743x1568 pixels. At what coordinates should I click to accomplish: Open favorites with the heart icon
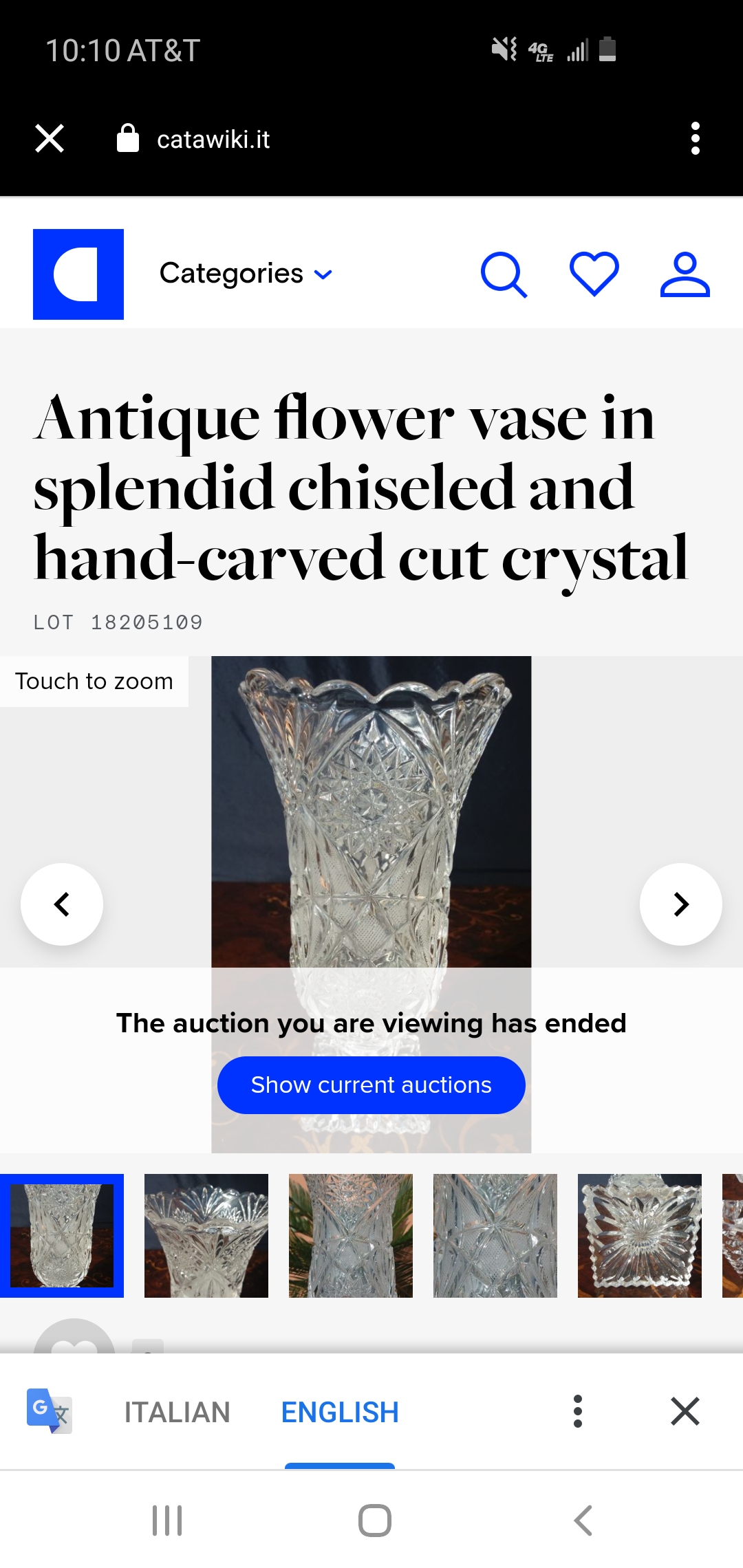[x=594, y=274]
